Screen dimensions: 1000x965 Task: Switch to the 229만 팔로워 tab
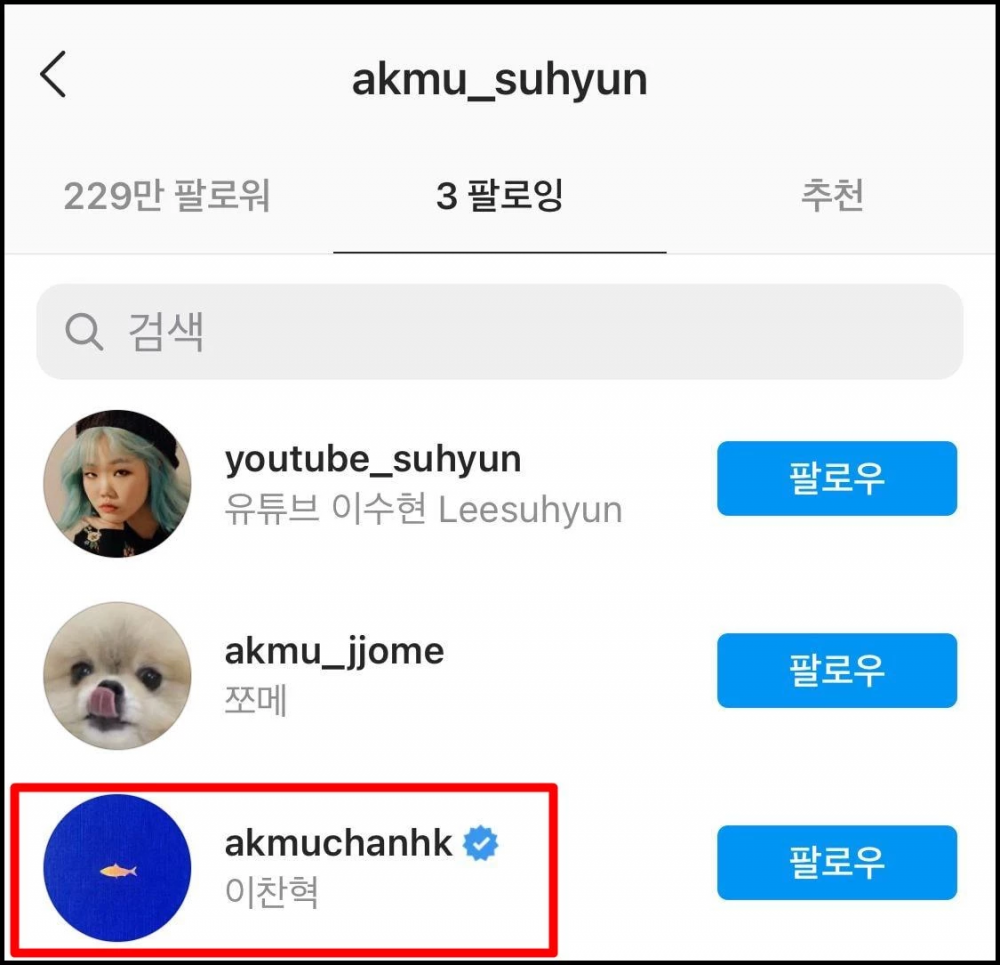(167, 196)
